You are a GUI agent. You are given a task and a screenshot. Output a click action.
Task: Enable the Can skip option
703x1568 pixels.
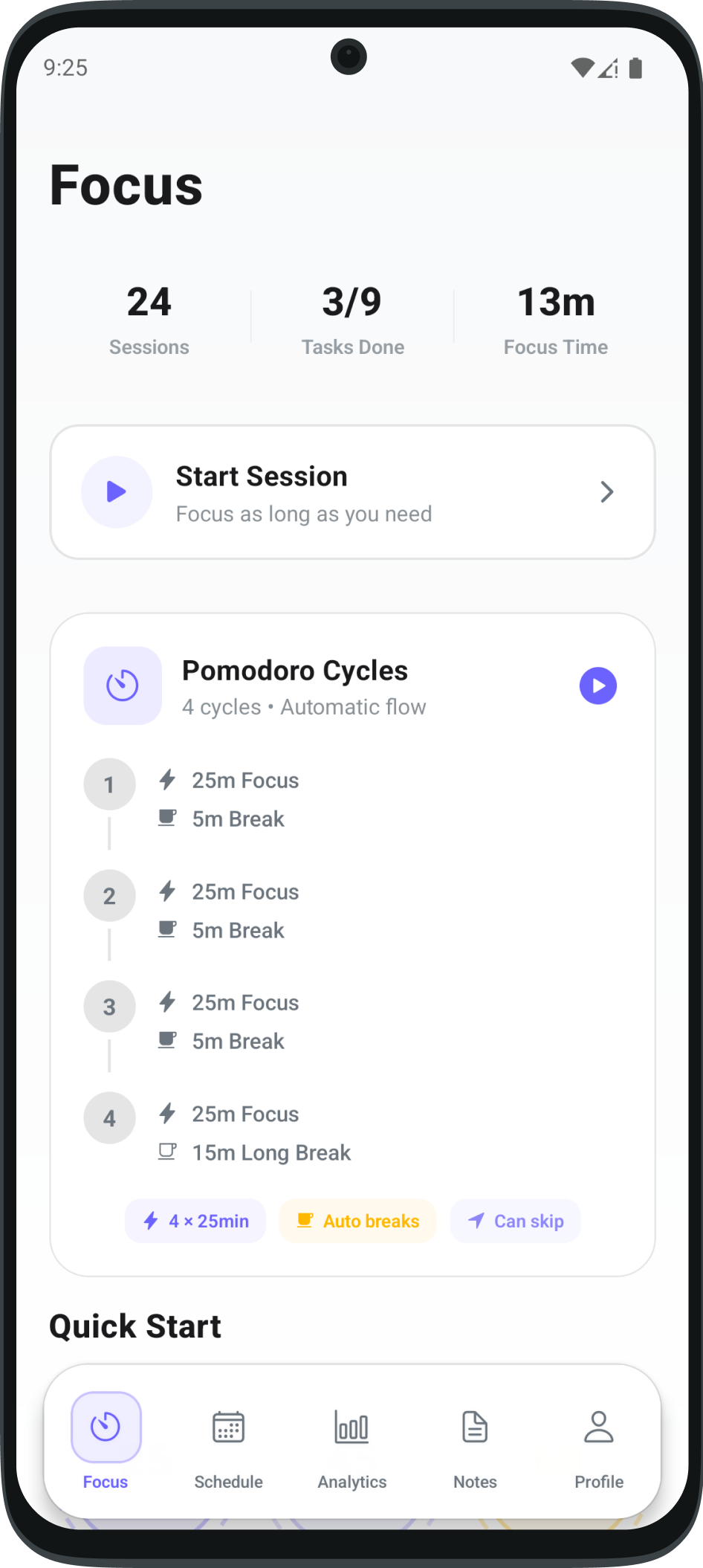coord(515,1220)
